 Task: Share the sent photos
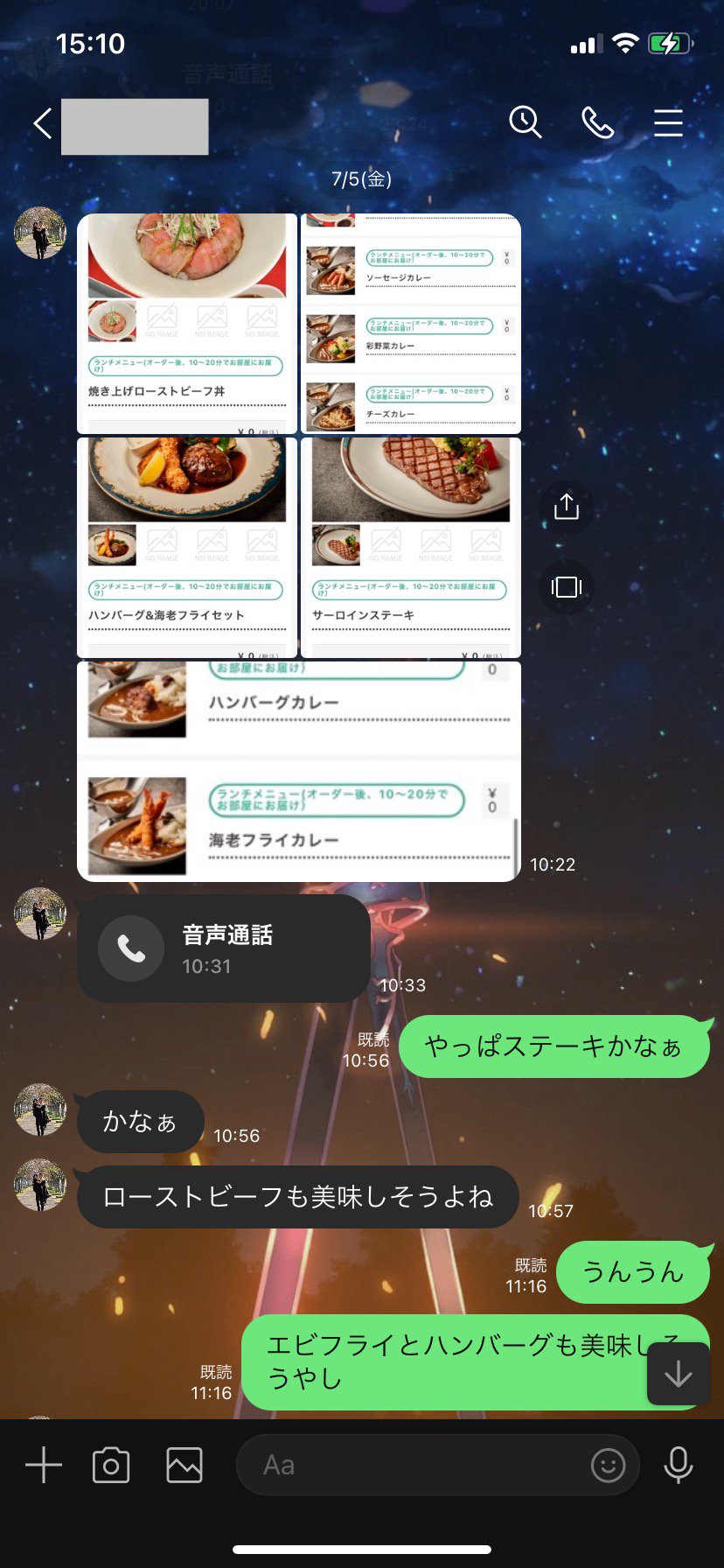coord(567,507)
